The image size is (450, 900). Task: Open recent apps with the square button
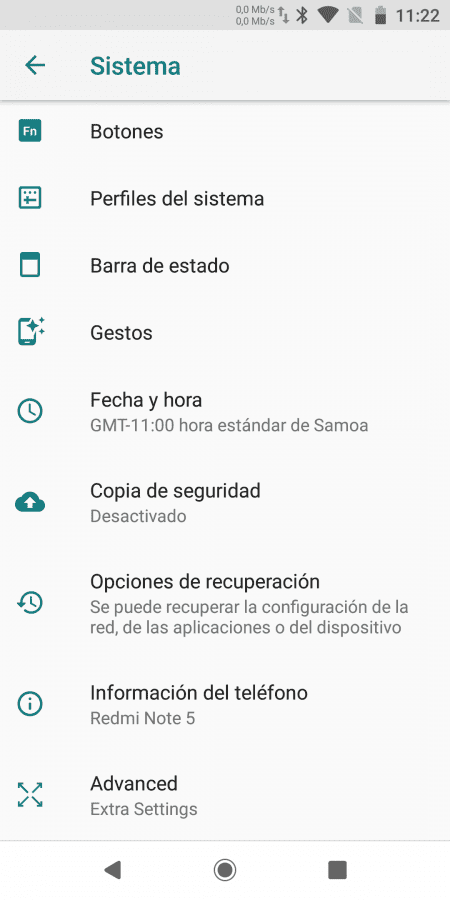tap(338, 870)
